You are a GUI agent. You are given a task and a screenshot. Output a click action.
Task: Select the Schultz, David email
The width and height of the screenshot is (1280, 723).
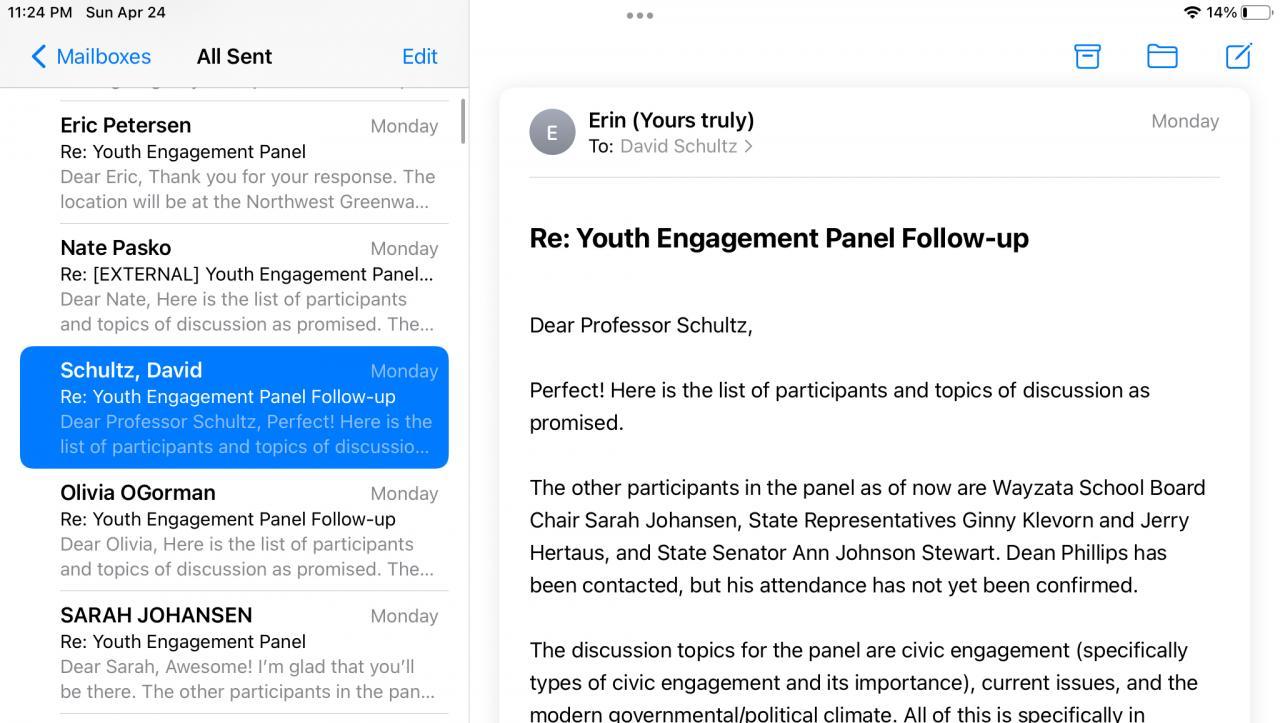pos(234,408)
